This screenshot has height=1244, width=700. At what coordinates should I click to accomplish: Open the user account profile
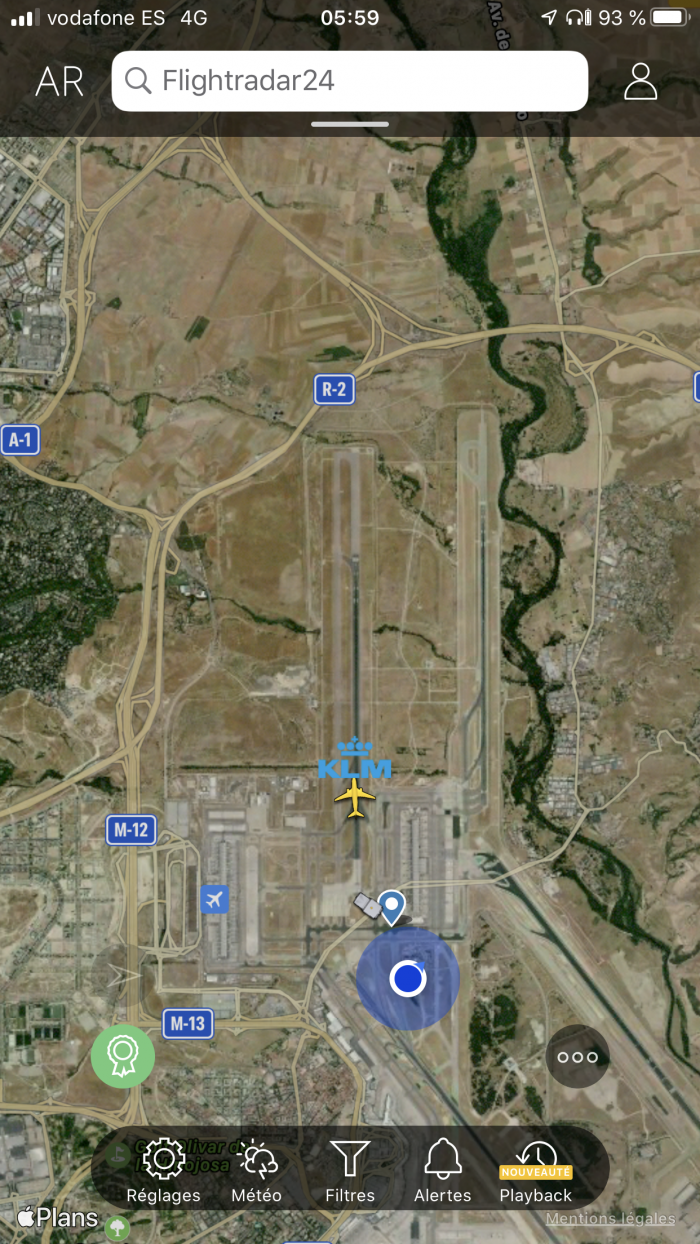click(x=640, y=81)
